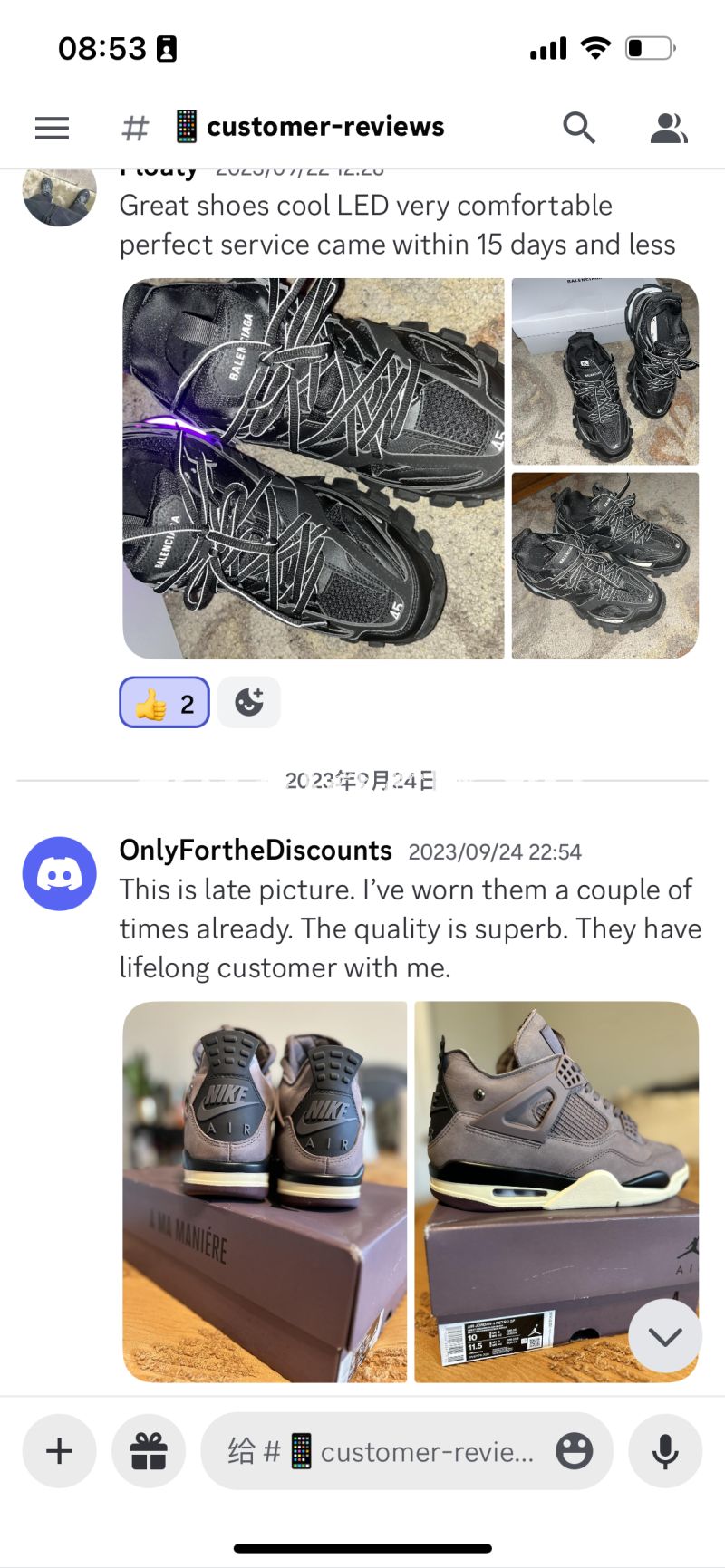Add a new emoji reaction

tap(249, 703)
